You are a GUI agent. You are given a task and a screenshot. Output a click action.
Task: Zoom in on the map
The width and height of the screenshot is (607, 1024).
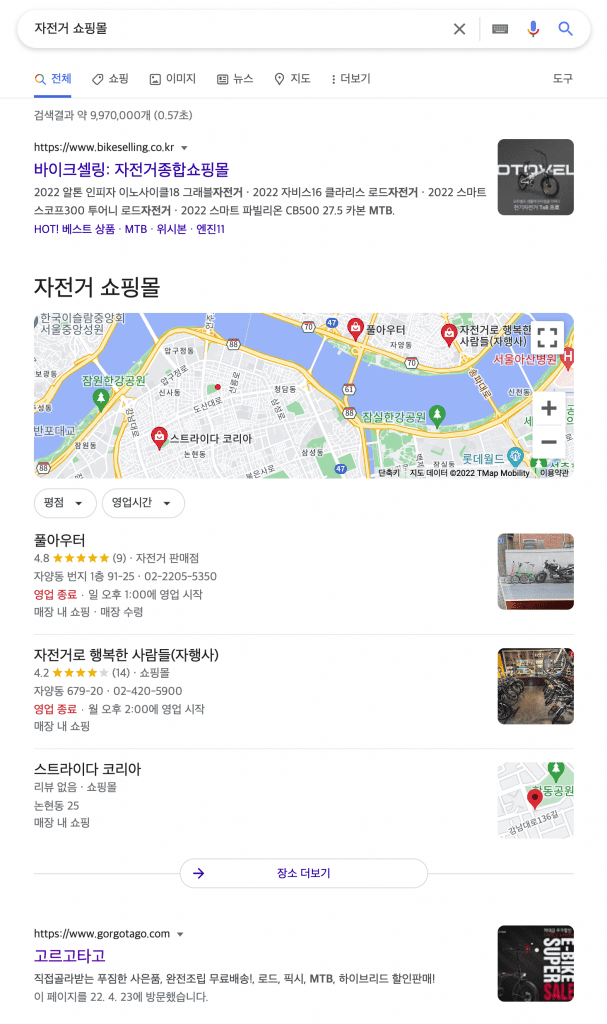click(548, 408)
